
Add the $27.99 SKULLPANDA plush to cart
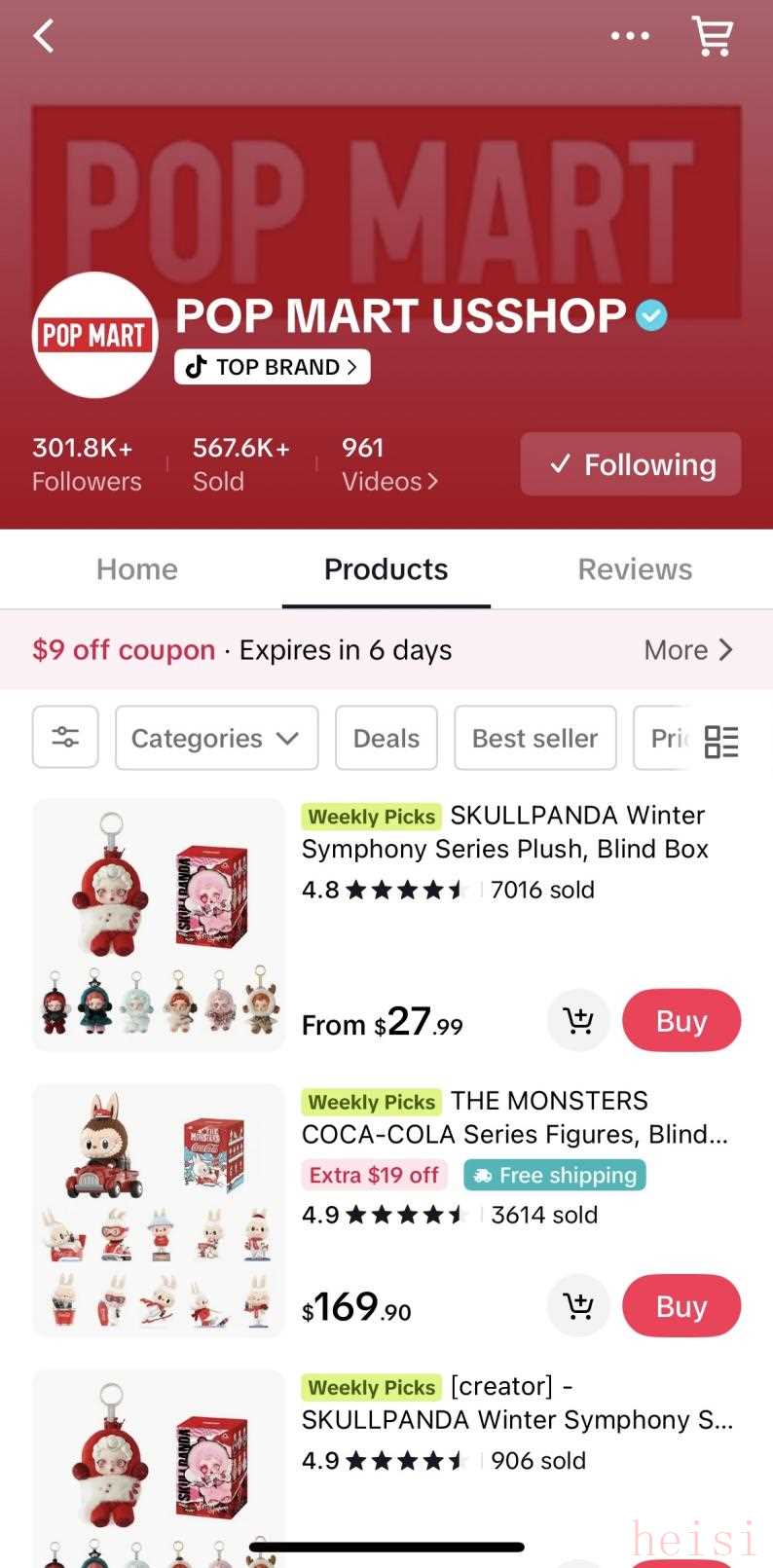(578, 1020)
